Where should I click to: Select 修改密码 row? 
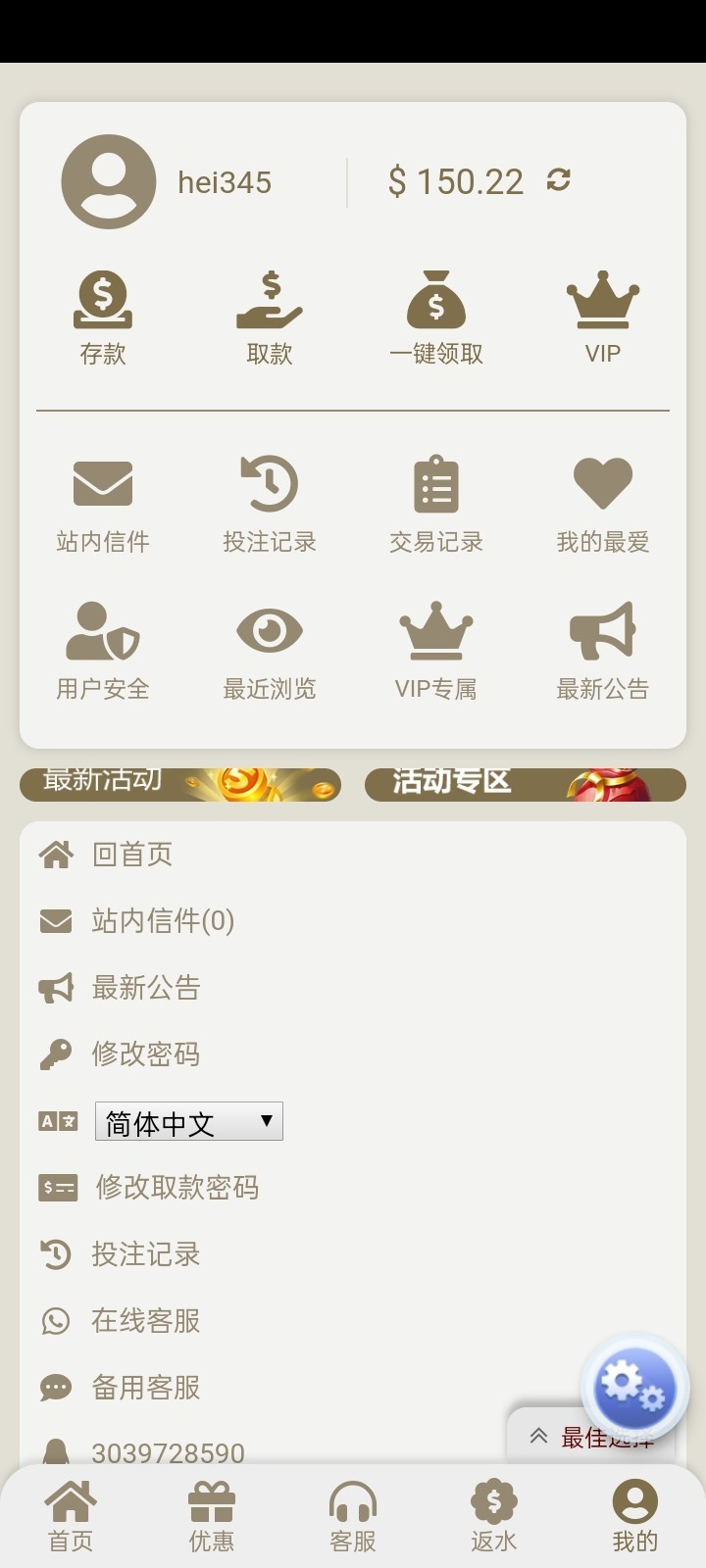point(145,1054)
